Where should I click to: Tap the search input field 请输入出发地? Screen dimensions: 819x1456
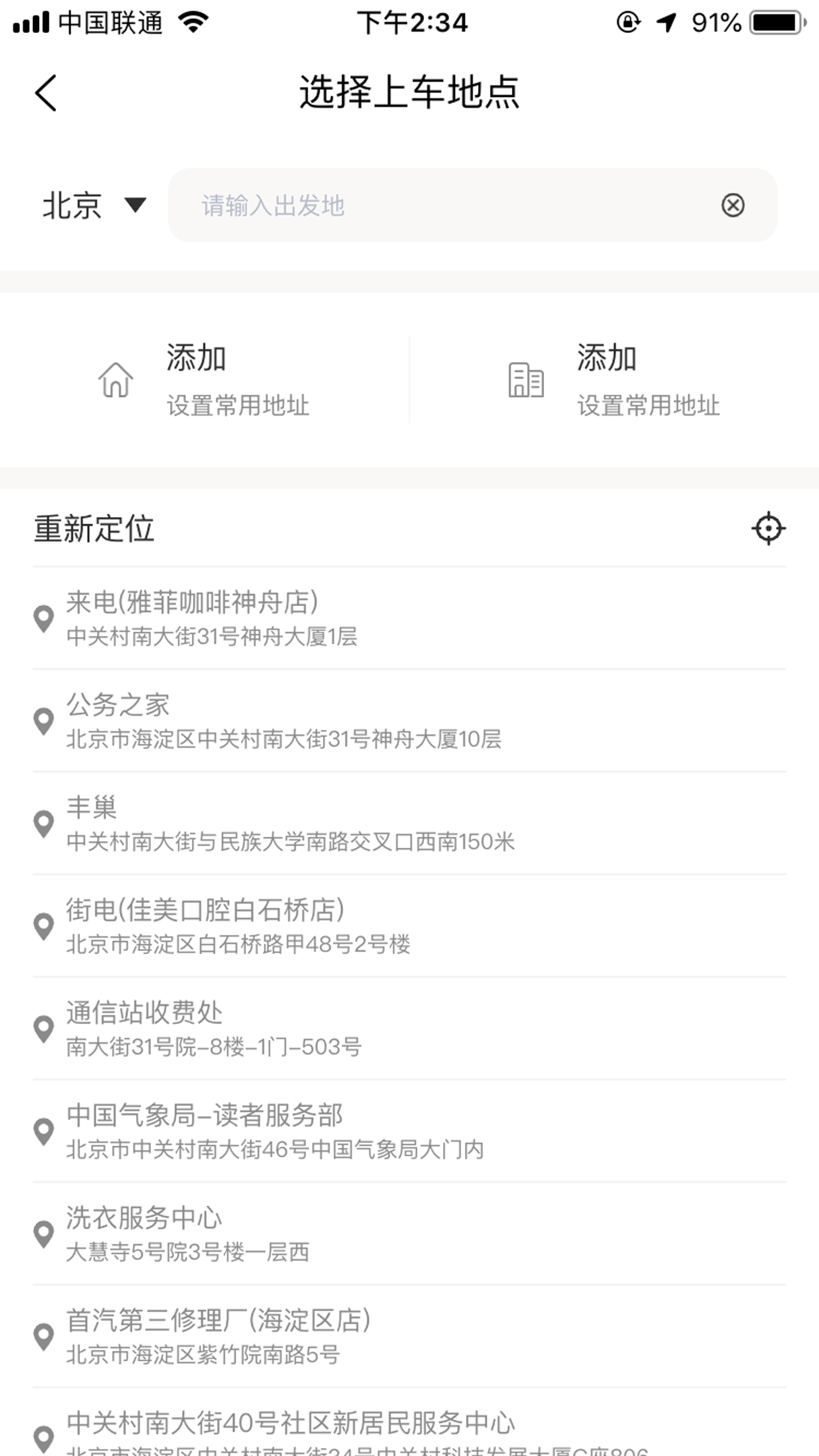[x=396, y=205]
